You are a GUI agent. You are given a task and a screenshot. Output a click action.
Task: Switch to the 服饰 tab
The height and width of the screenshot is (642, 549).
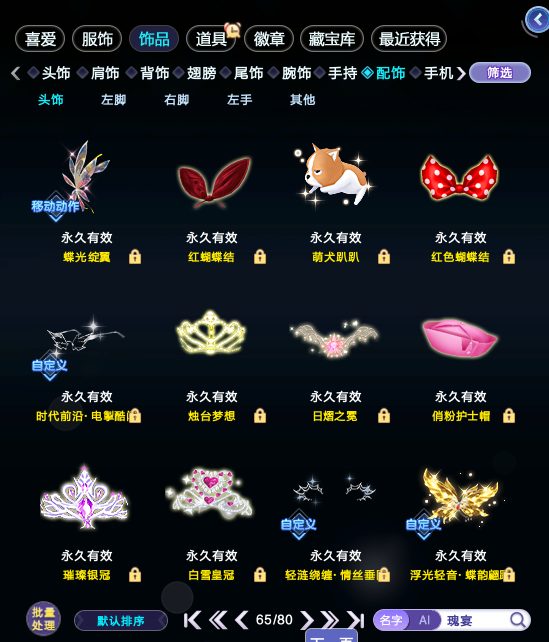click(97, 39)
